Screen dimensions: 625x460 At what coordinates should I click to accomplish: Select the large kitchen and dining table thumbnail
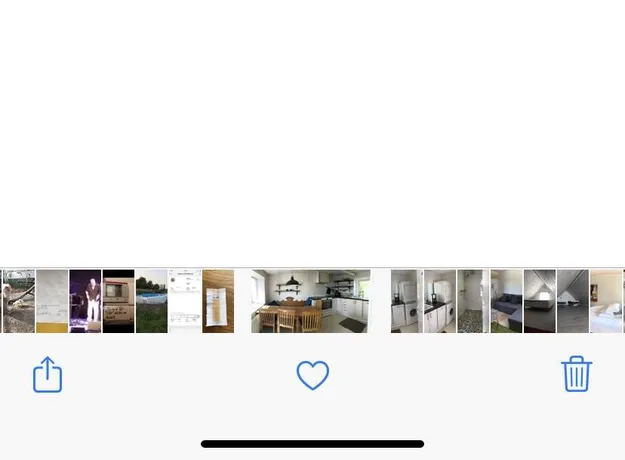point(310,301)
